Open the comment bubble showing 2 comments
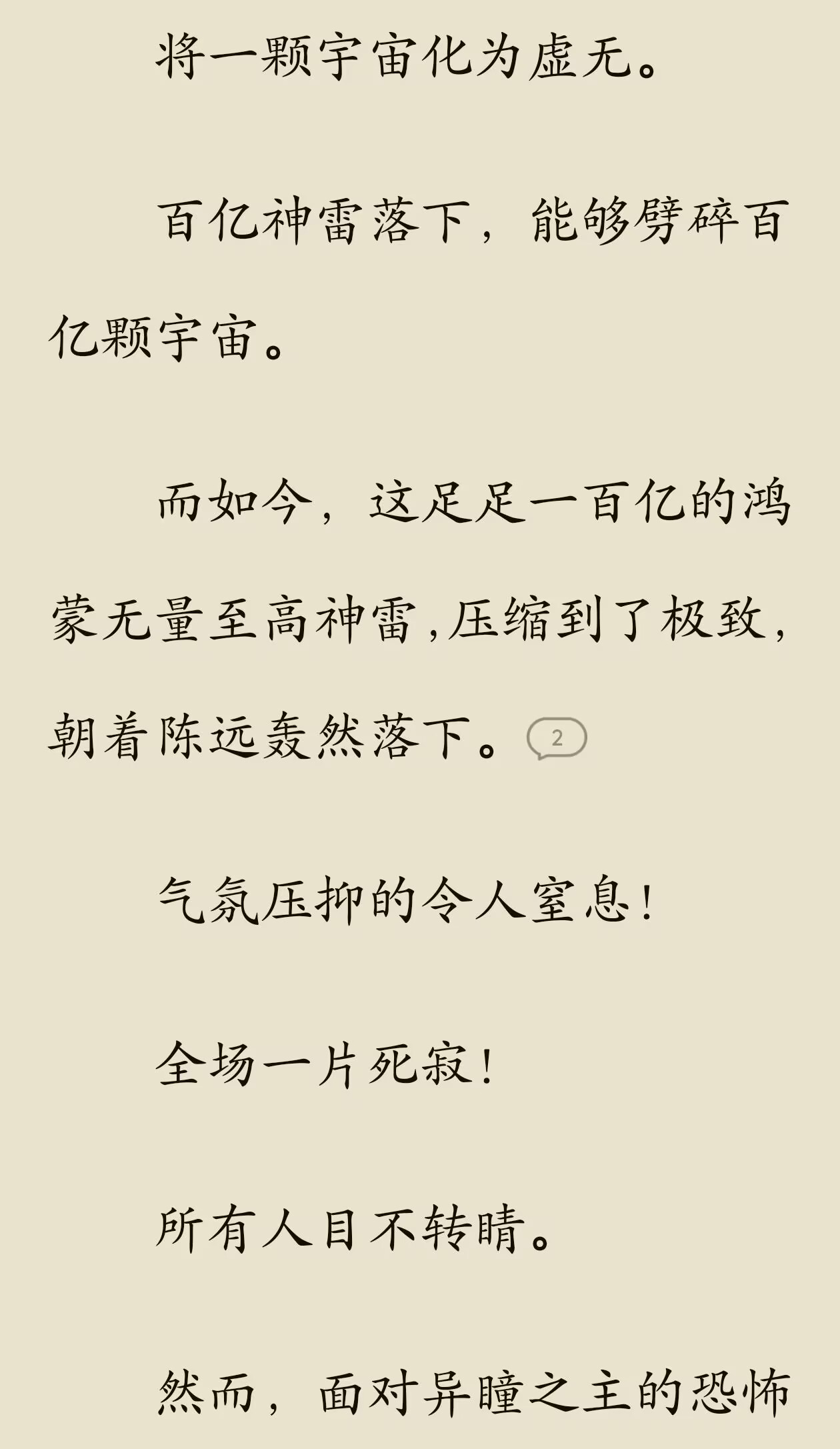Image resolution: width=840 pixels, height=1449 pixels. tap(557, 738)
